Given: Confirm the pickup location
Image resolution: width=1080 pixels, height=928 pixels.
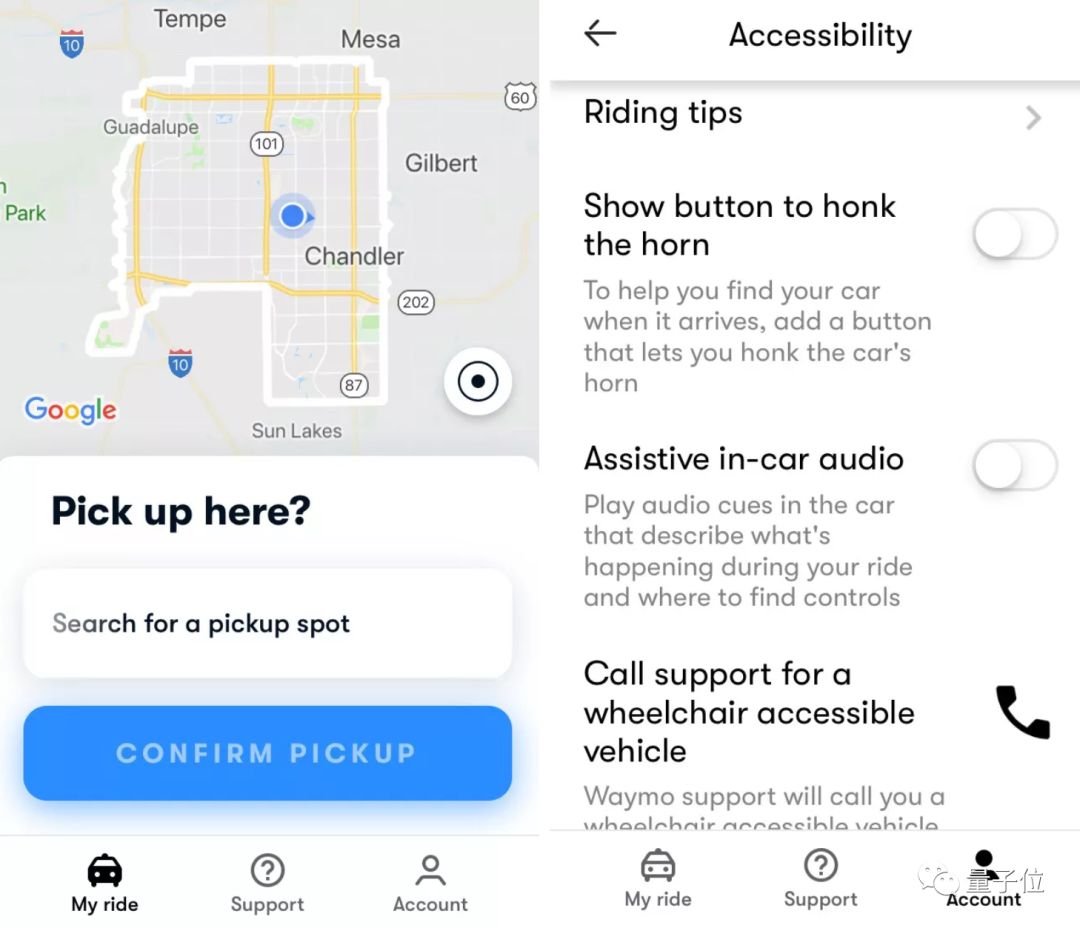Looking at the screenshot, I should (x=268, y=753).
